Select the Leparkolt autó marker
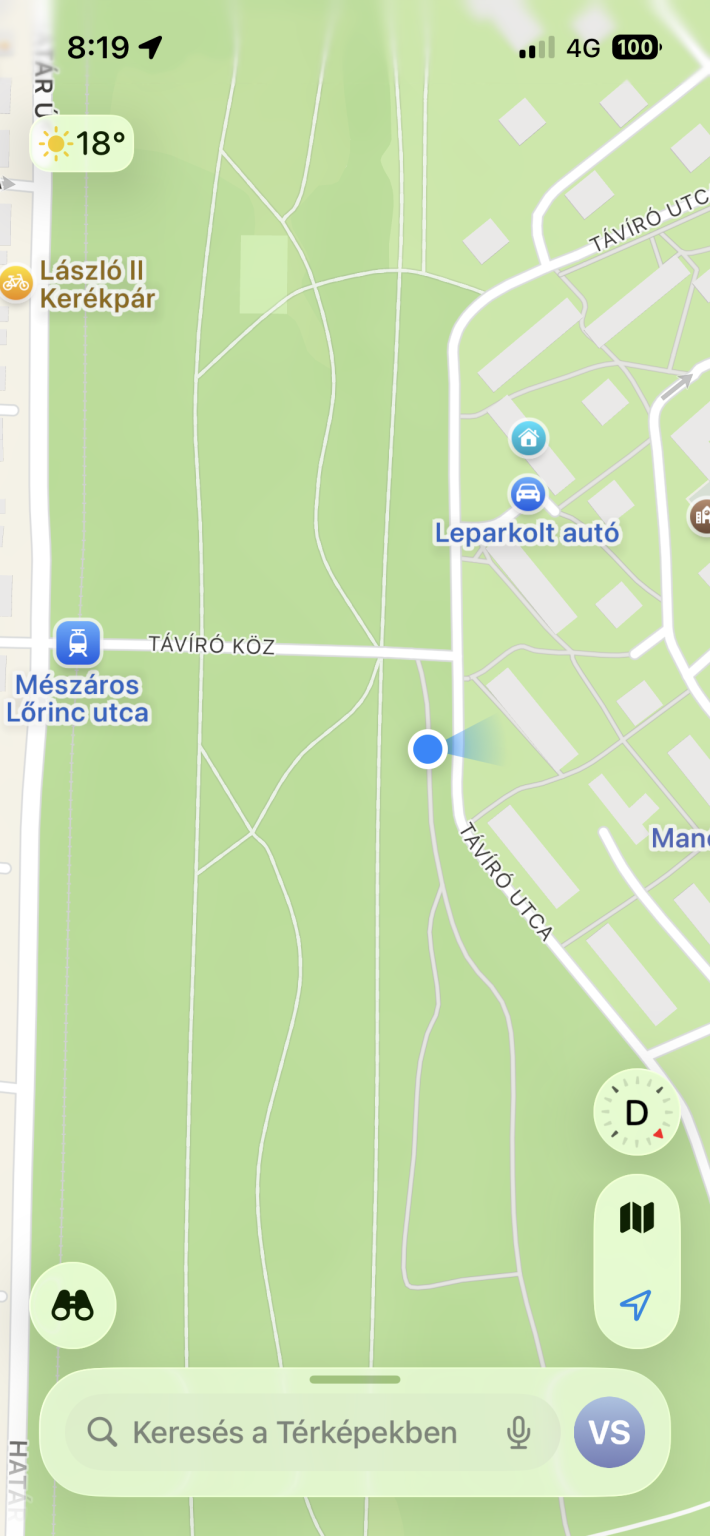Screen dimensions: 710x1536 [x=526, y=494]
